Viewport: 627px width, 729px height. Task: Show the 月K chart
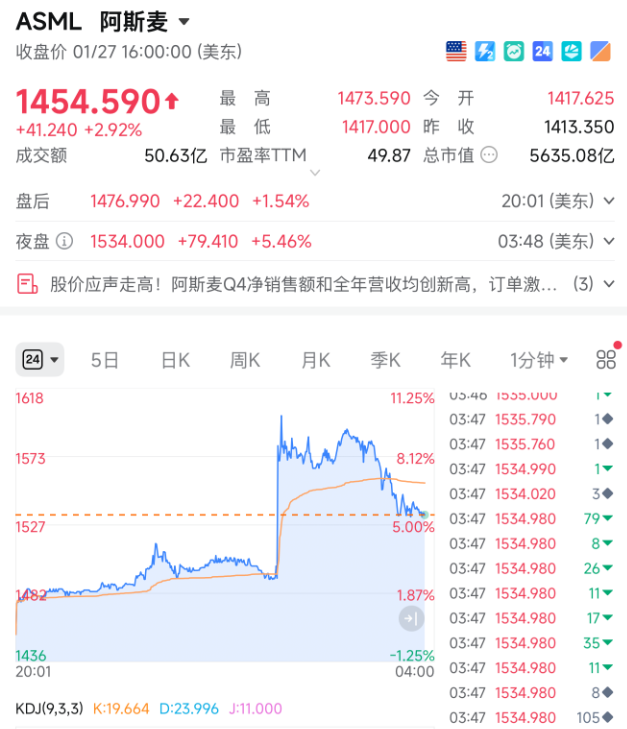[x=316, y=360]
